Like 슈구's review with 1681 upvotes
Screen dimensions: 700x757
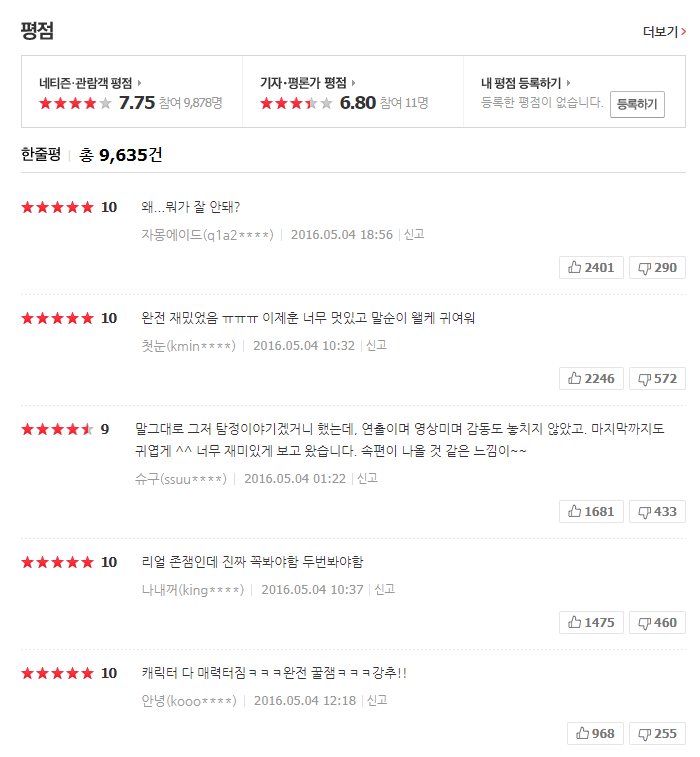(x=592, y=511)
